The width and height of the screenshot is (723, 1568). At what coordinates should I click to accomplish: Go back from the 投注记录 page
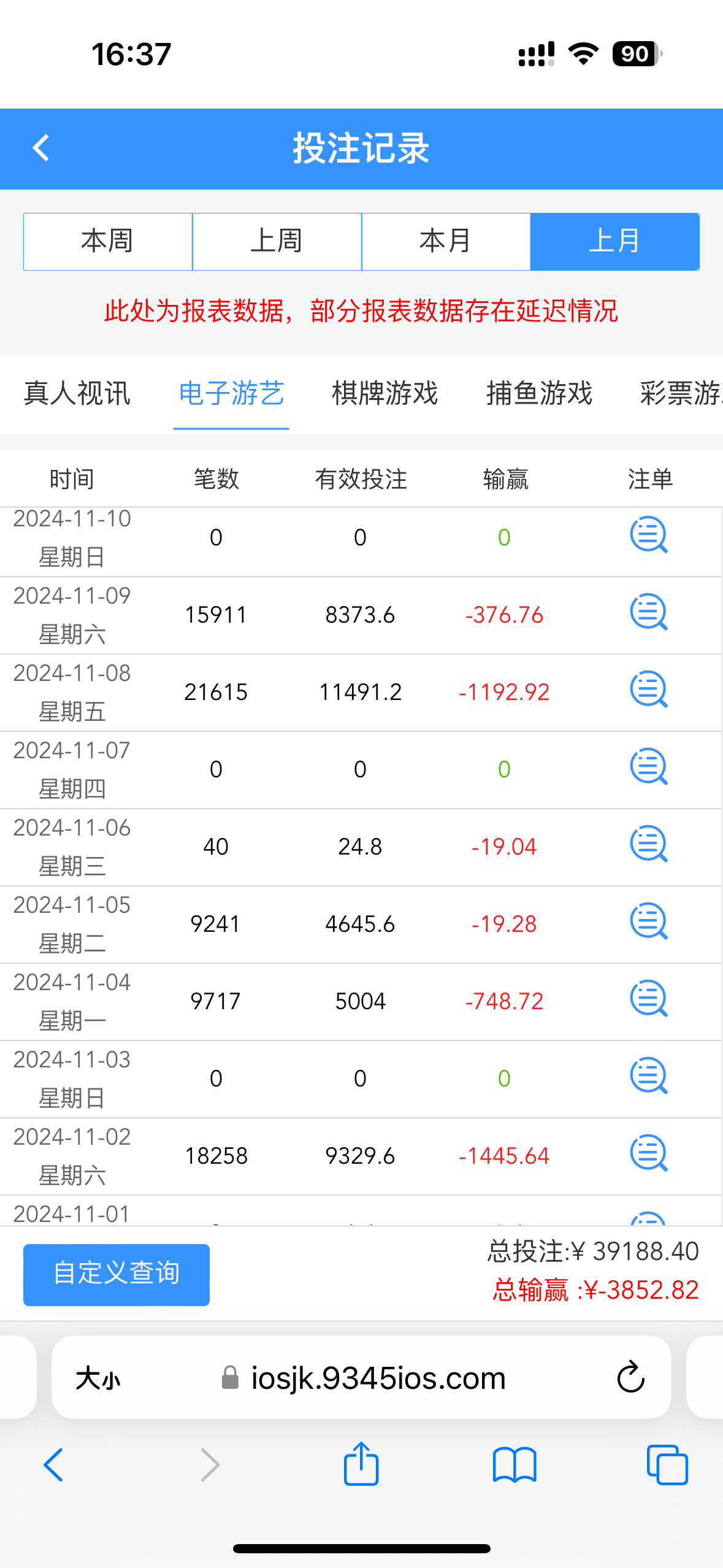40,148
